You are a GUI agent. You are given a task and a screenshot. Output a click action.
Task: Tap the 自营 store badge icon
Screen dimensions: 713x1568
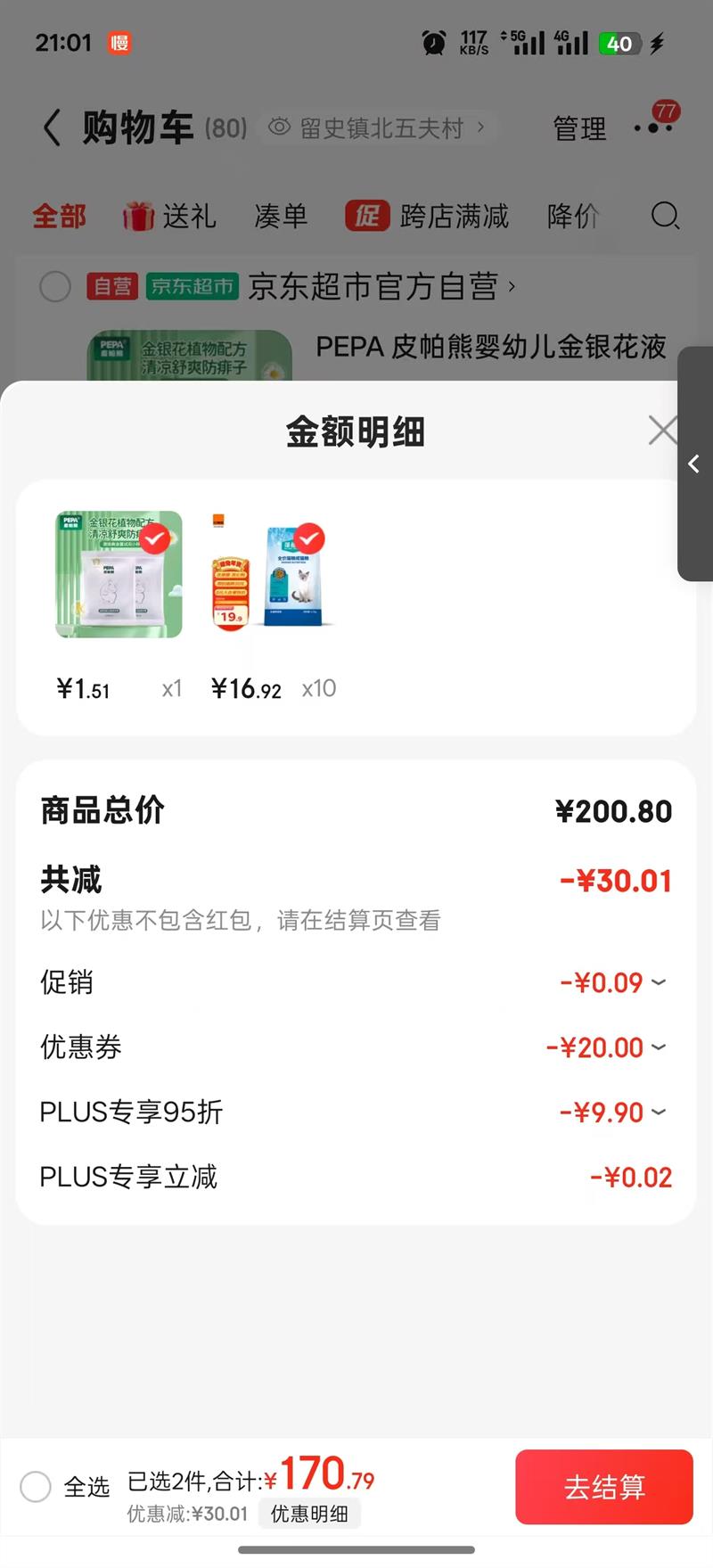click(112, 287)
